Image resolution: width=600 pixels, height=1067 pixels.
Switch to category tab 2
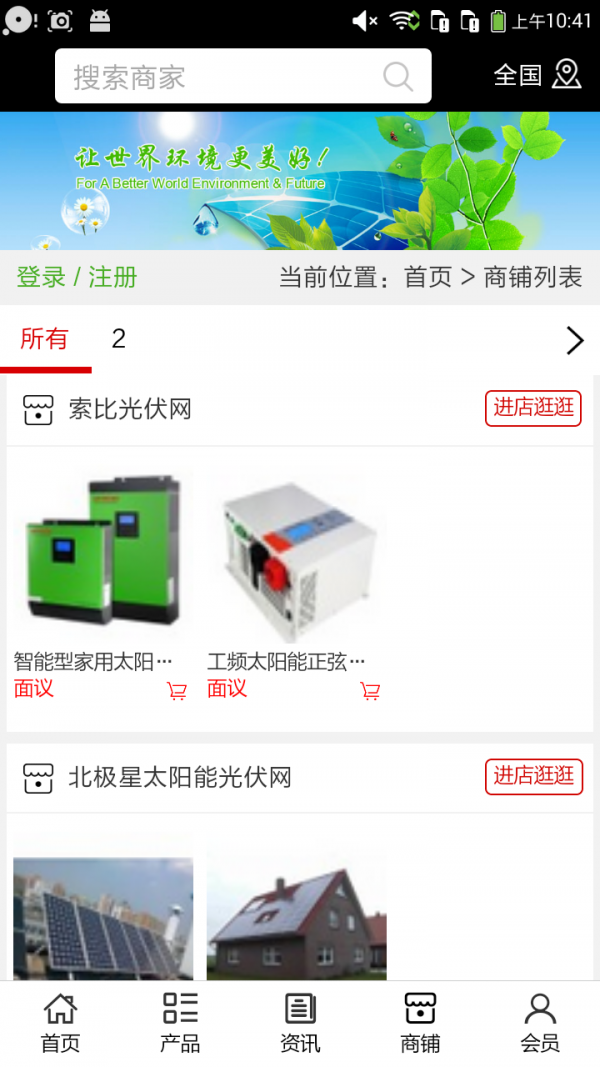point(118,339)
